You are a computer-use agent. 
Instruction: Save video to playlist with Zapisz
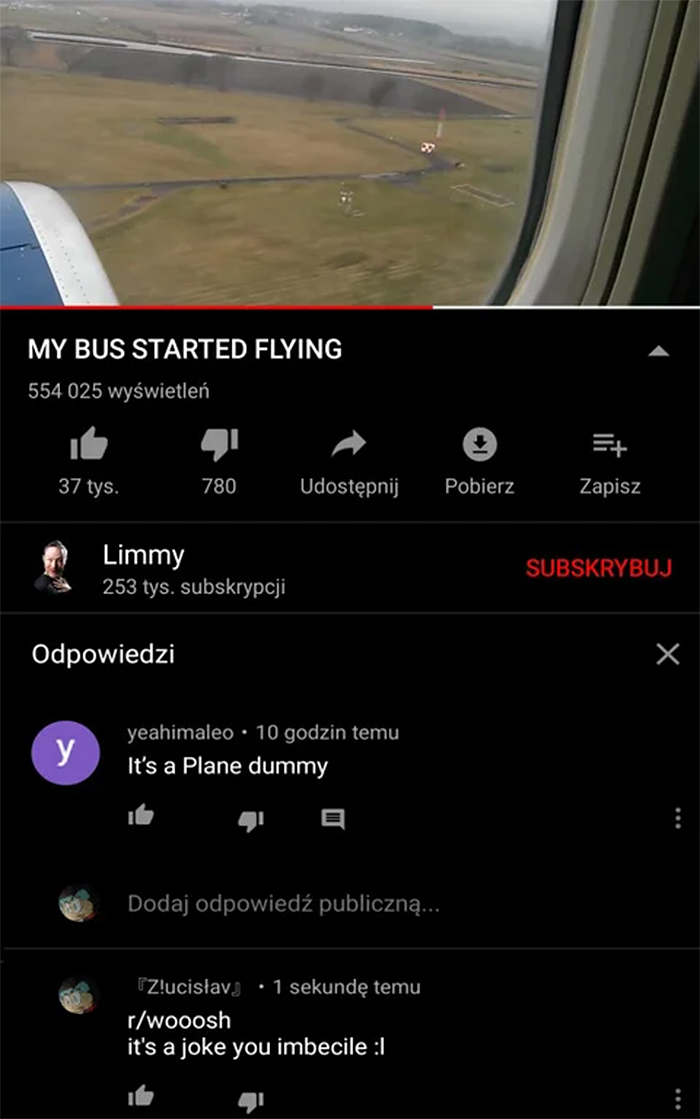[609, 446]
